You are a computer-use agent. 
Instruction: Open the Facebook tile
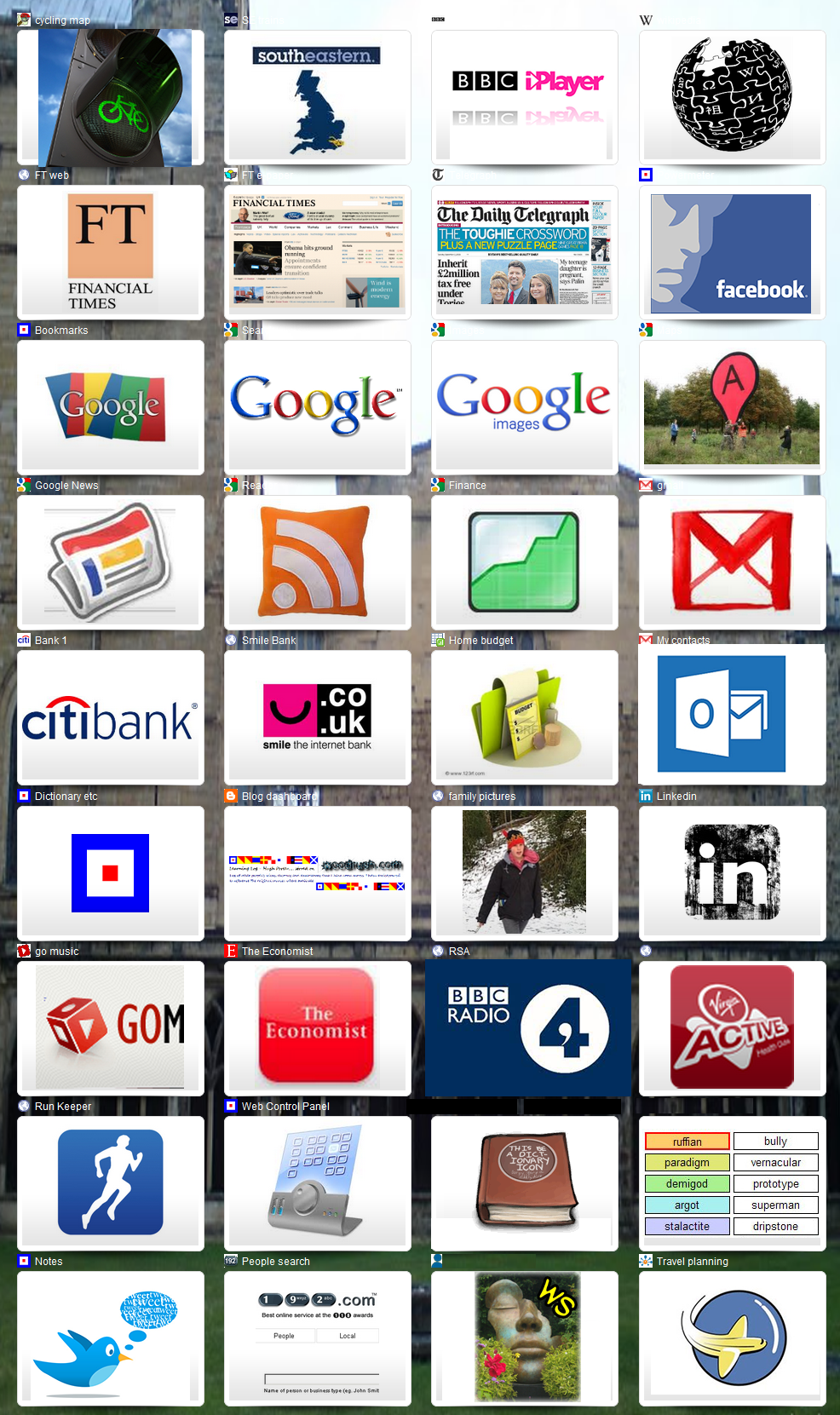[x=732, y=253]
